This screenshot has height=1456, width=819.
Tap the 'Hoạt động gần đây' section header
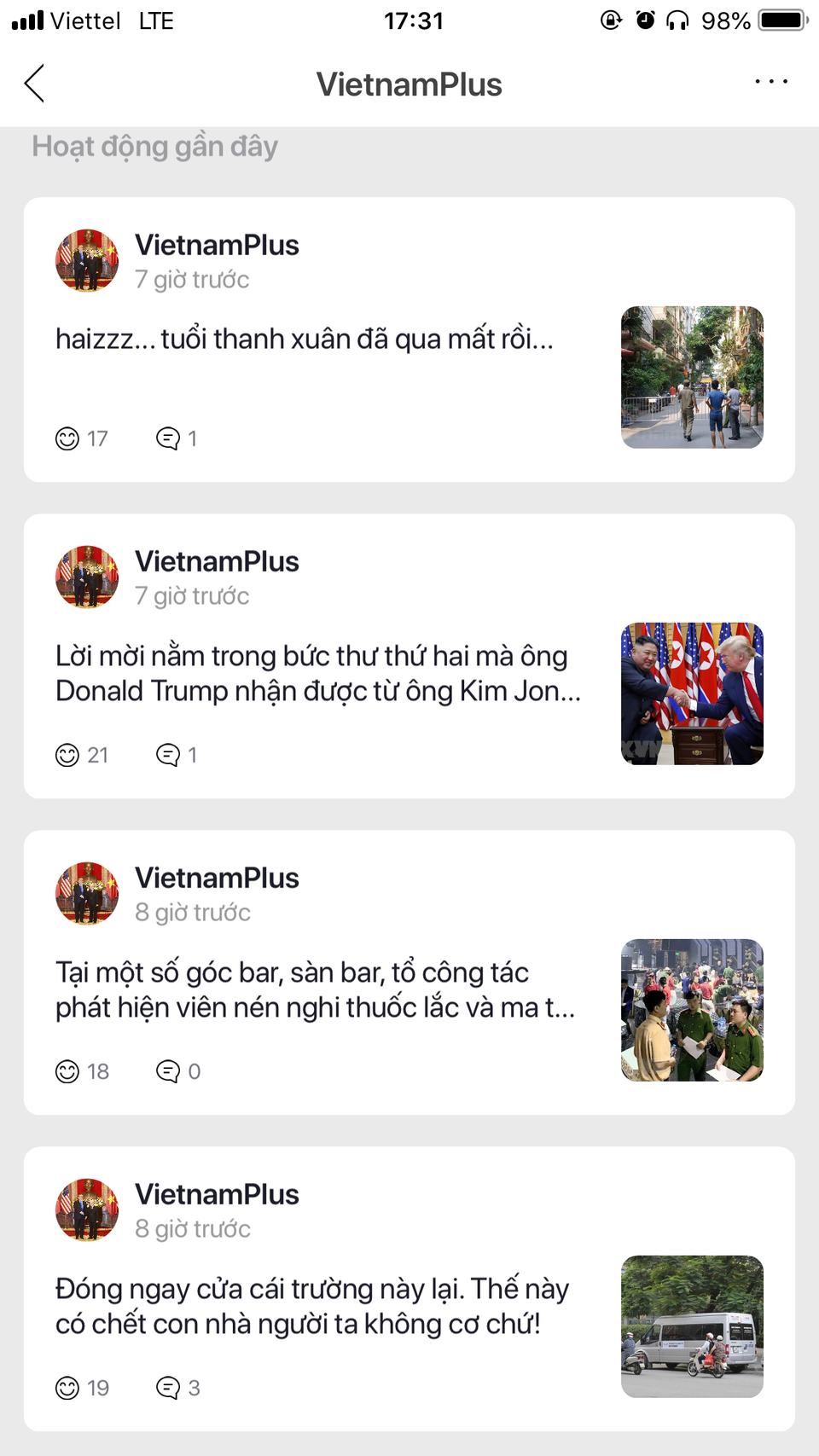(x=154, y=146)
